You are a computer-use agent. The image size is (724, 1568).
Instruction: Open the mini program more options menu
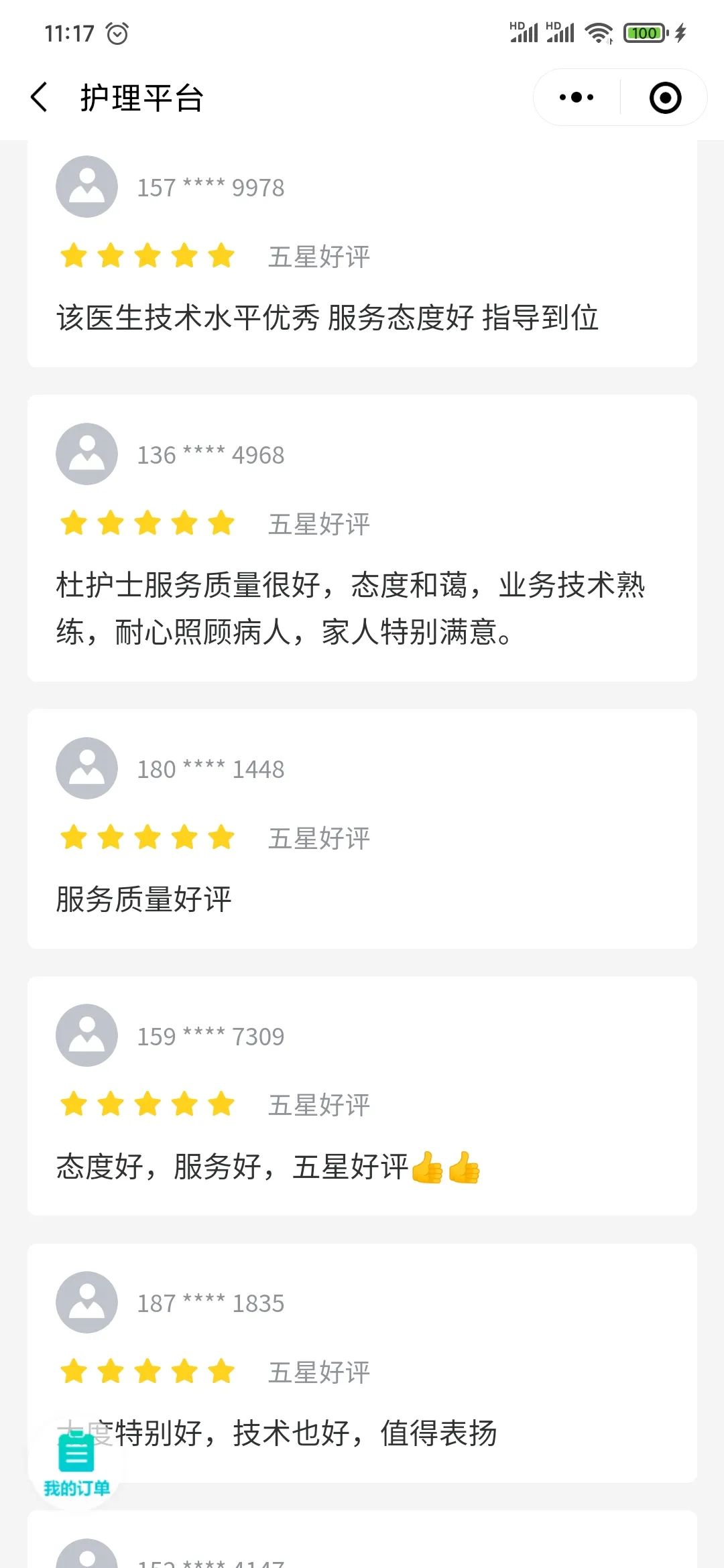(x=577, y=98)
